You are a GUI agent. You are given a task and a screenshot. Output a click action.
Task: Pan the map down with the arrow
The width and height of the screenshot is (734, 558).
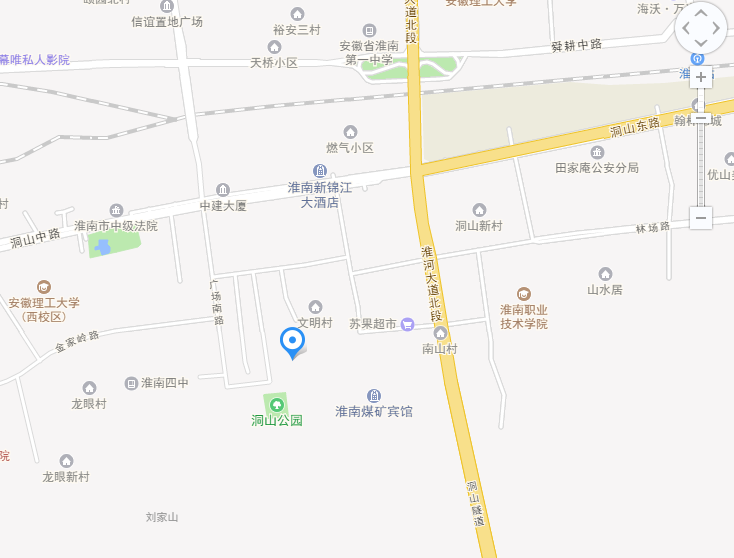[x=701, y=43]
